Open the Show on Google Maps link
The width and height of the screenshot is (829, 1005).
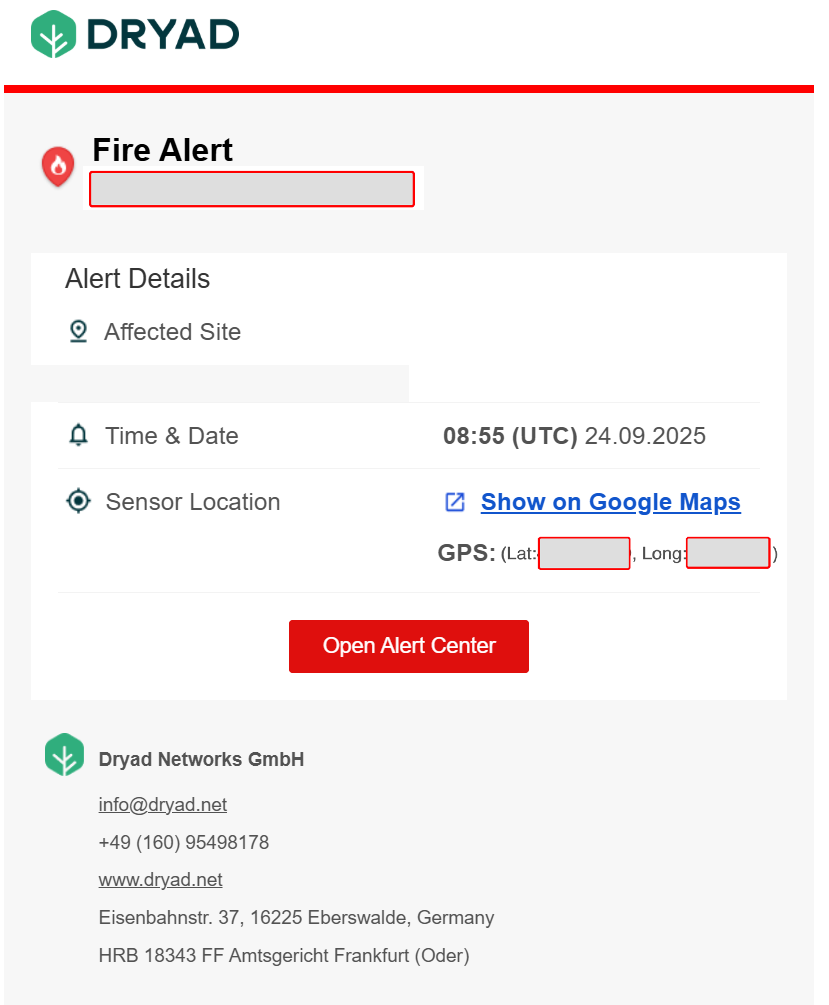610,502
